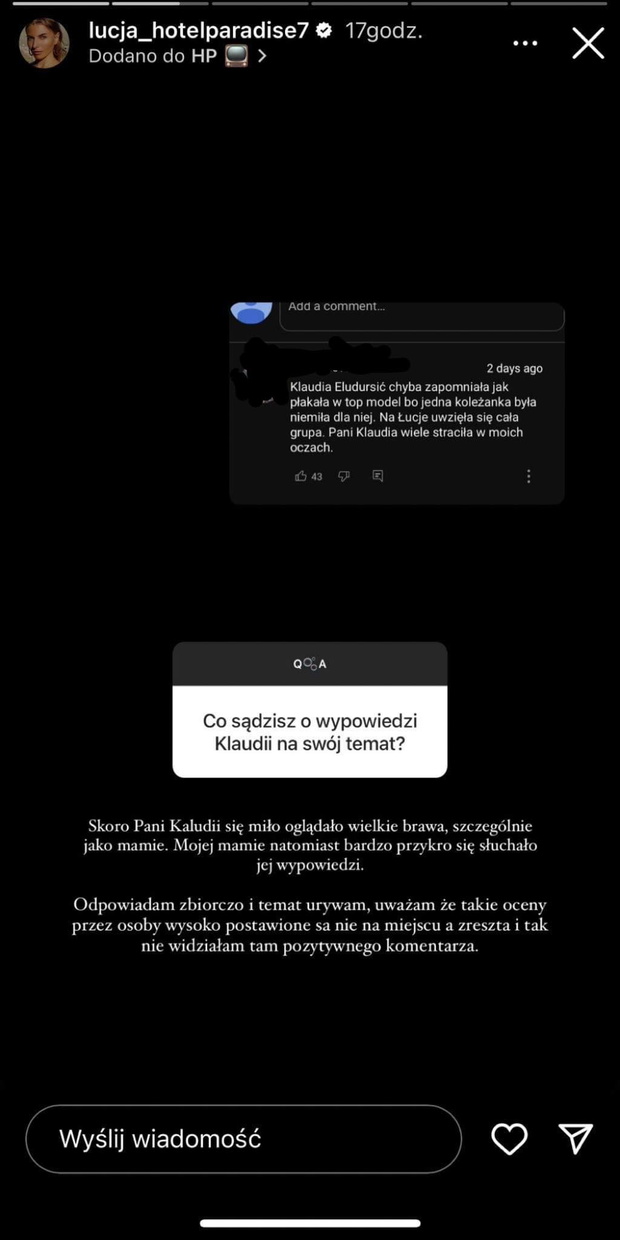The image size is (620, 1240).
Task: Share the story via paper plane icon
Action: pyautogui.click(x=576, y=1138)
